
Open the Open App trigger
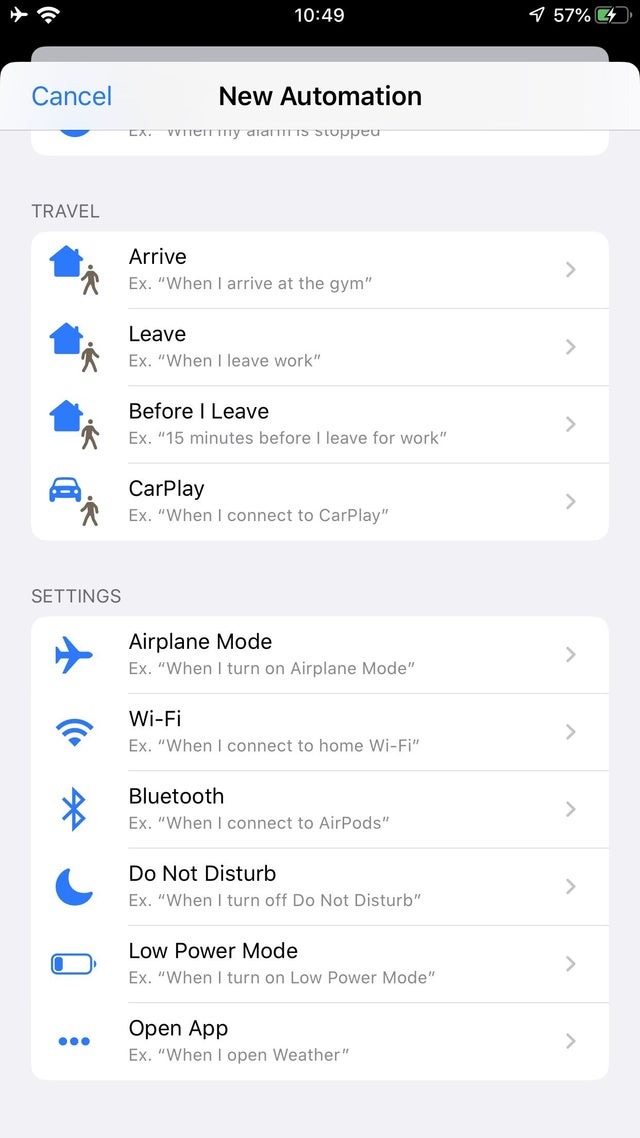pyautogui.click(x=320, y=1040)
